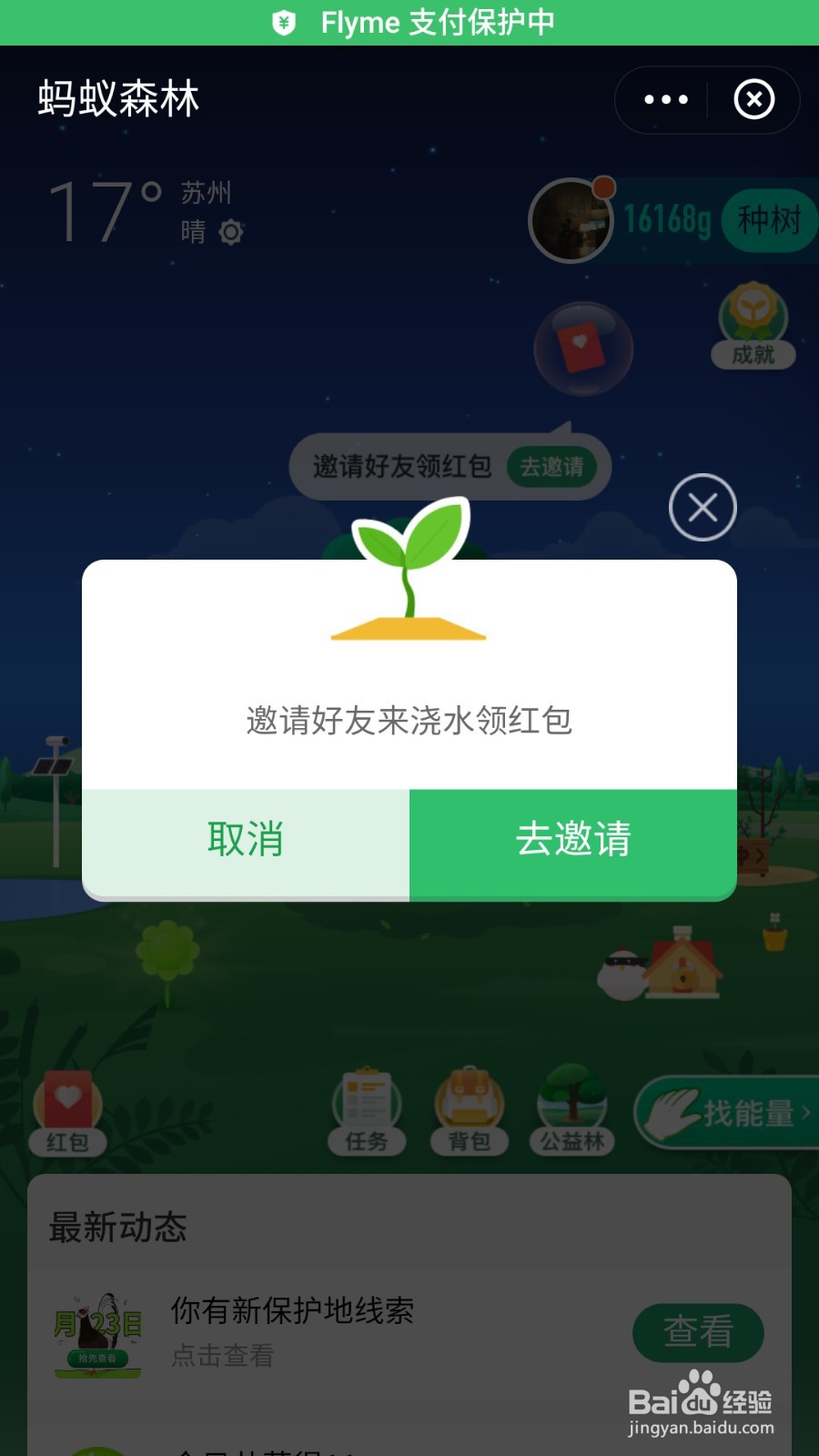
Task: Open the 任务 tasks icon
Action: tap(367, 1110)
